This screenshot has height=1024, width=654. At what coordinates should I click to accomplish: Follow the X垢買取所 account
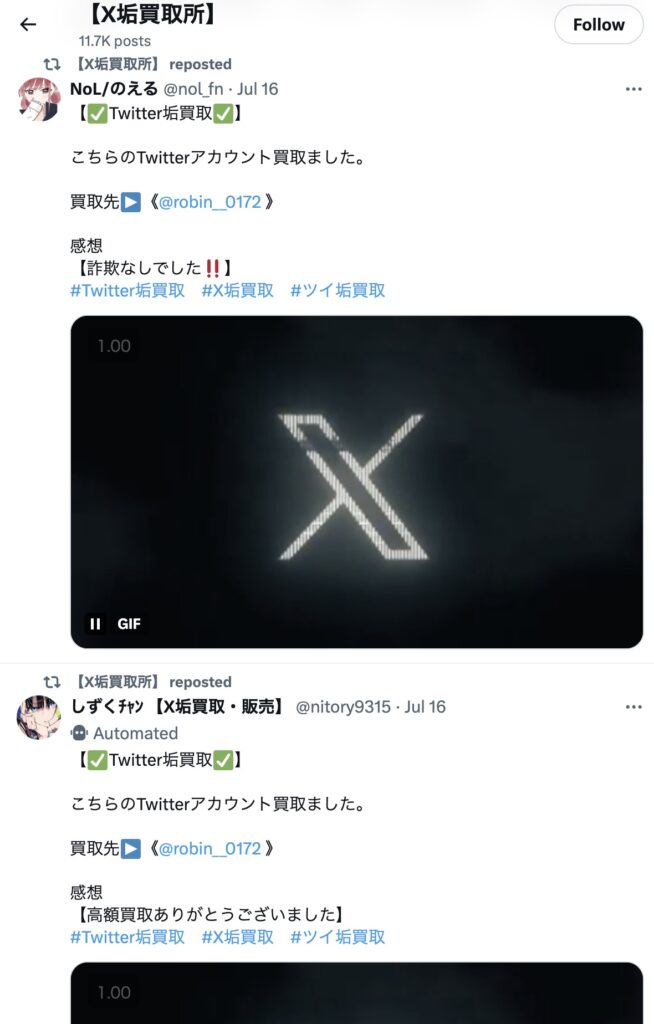pyautogui.click(x=598, y=25)
